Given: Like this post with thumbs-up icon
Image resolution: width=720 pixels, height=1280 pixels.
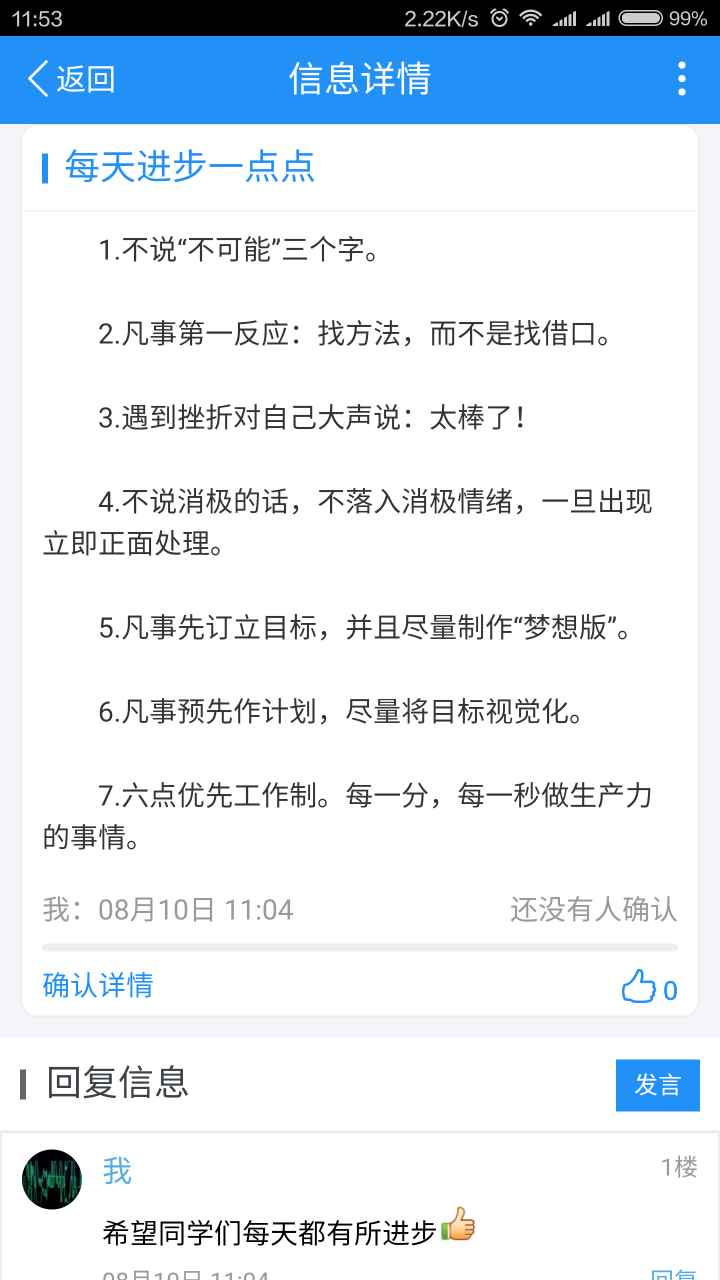Looking at the screenshot, I should click(x=640, y=988).
